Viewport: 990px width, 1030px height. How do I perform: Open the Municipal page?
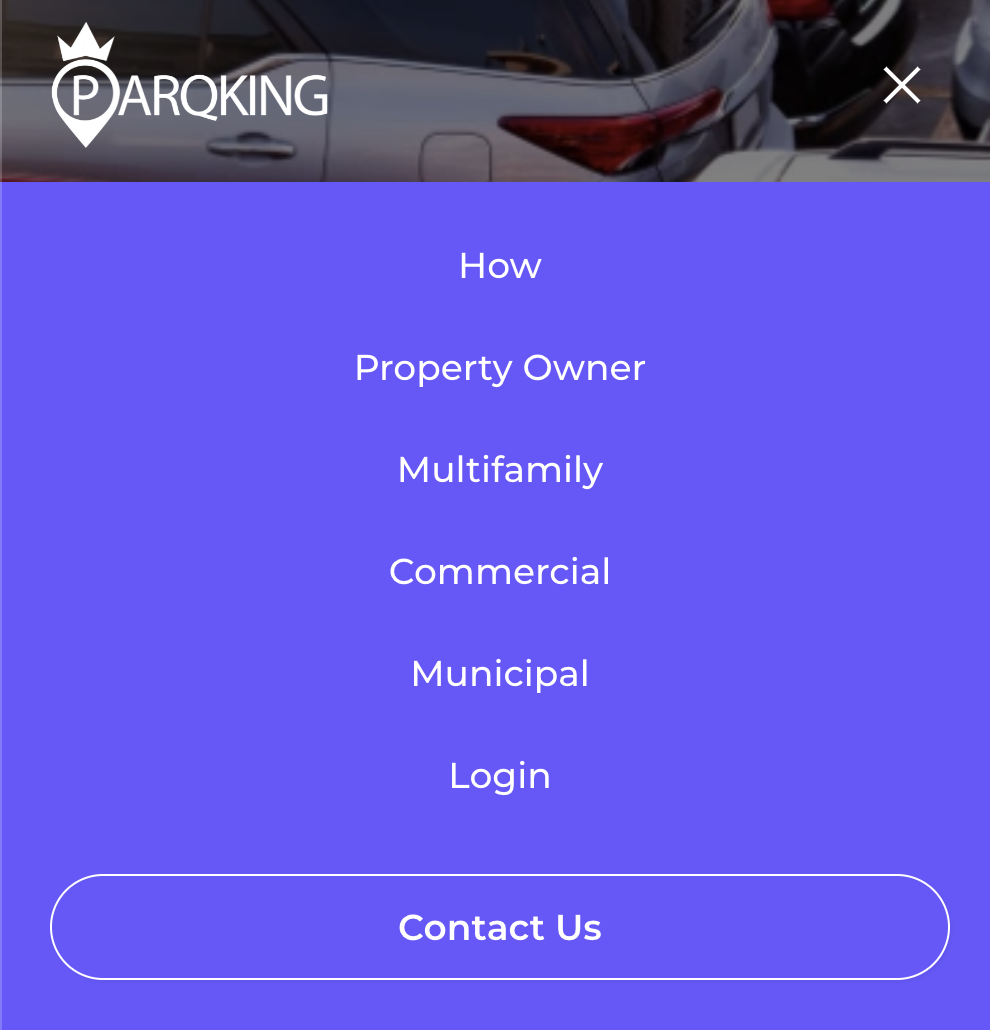tap(499, 674)
